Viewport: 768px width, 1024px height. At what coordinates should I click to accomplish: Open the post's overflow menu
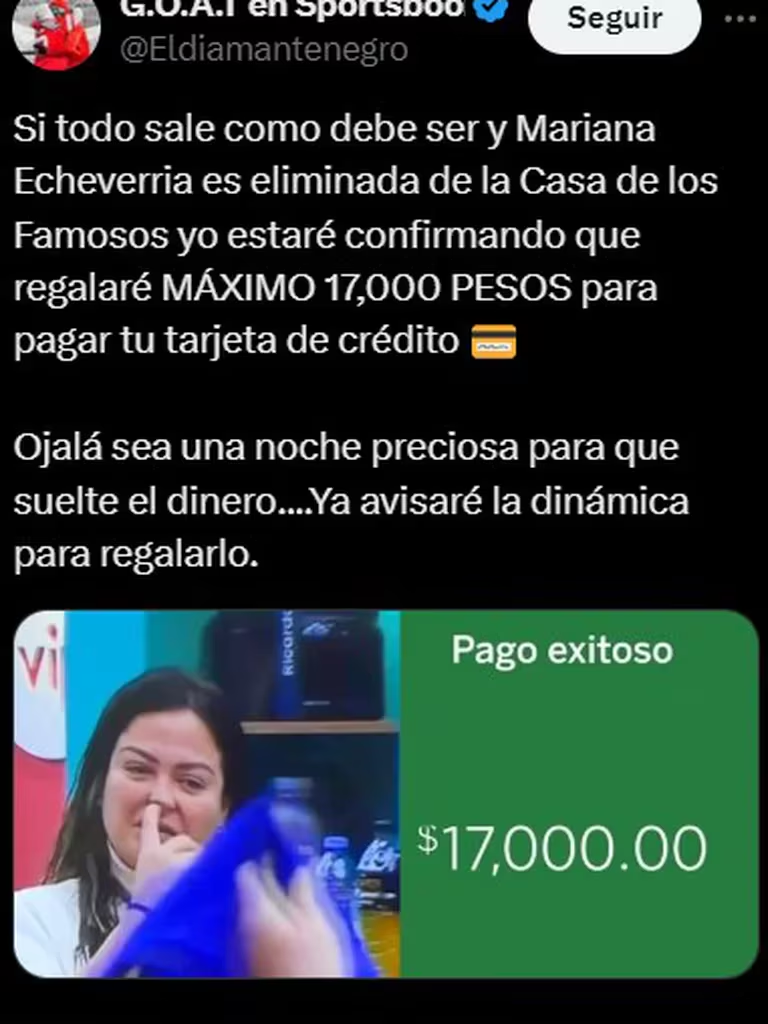click(x=739, y=19)
